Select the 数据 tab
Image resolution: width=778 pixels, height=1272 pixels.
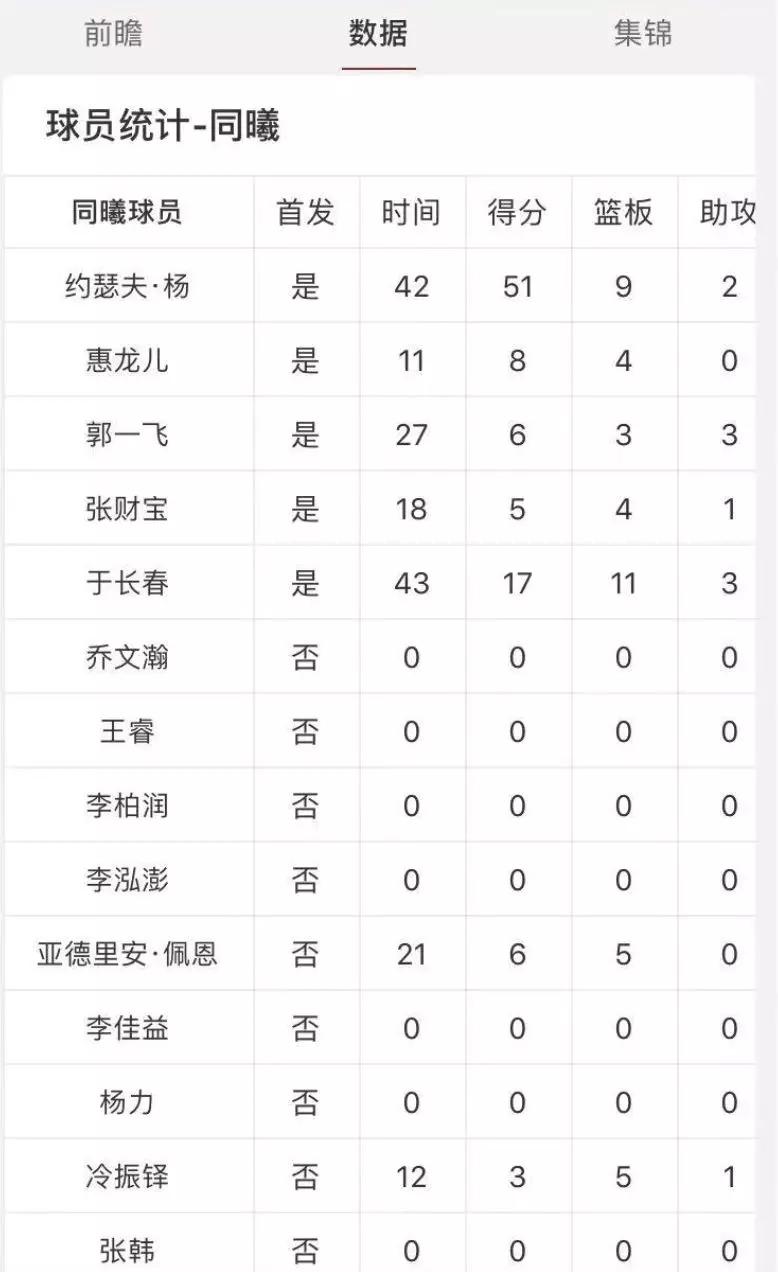(378, 34)
